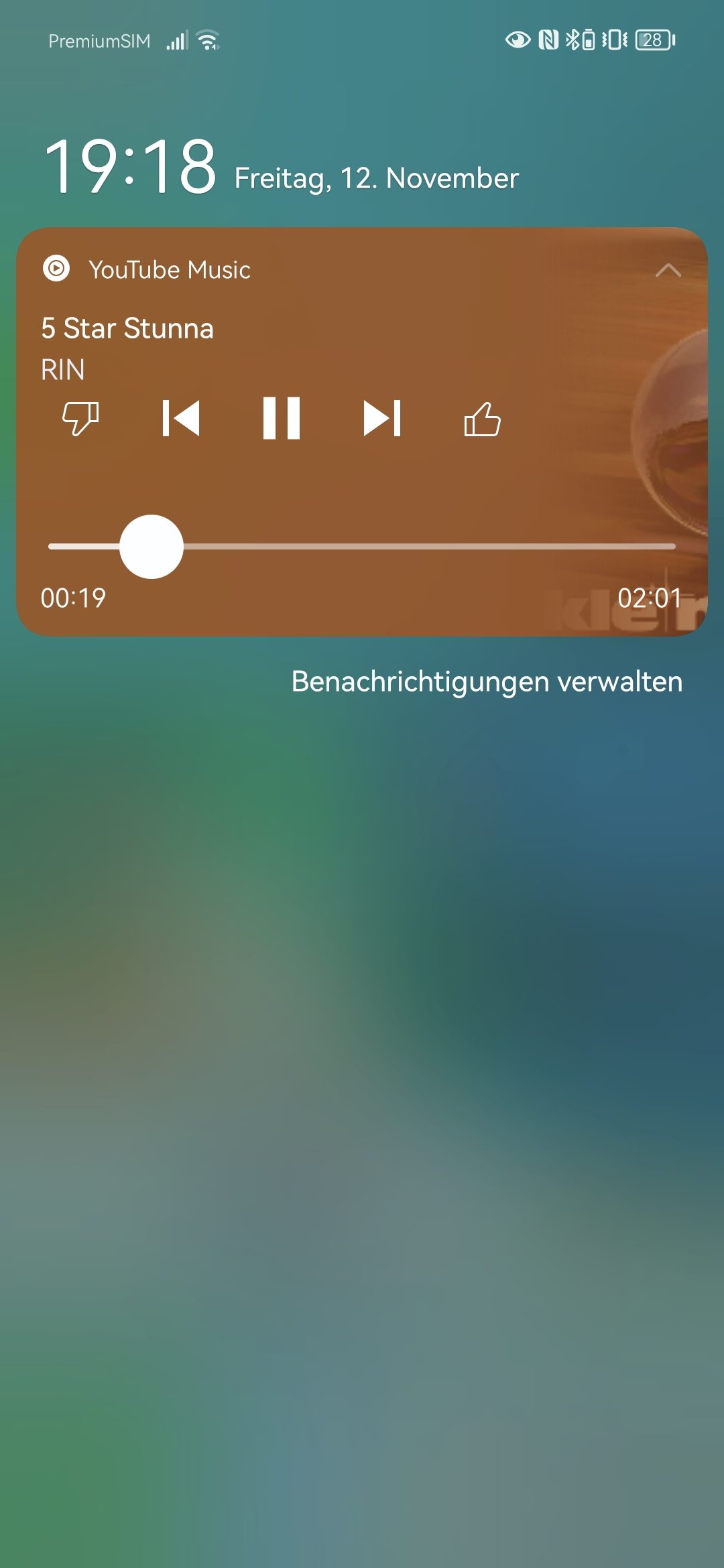Open the 5 Star Stunna notification card
The width and height of the screenshot is (724, 1568).
tap(362, 432)
